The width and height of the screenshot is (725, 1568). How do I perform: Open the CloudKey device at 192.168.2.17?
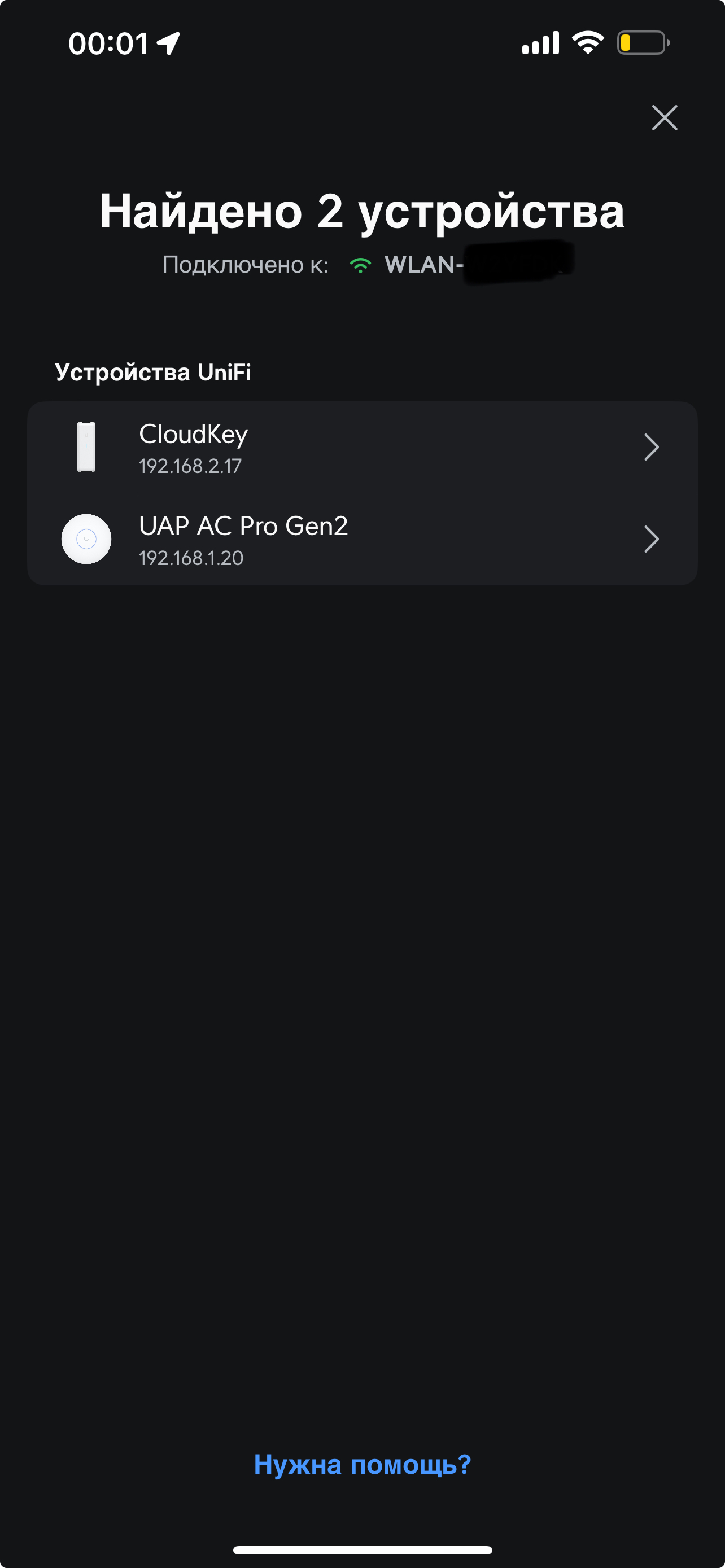(362, 448)
